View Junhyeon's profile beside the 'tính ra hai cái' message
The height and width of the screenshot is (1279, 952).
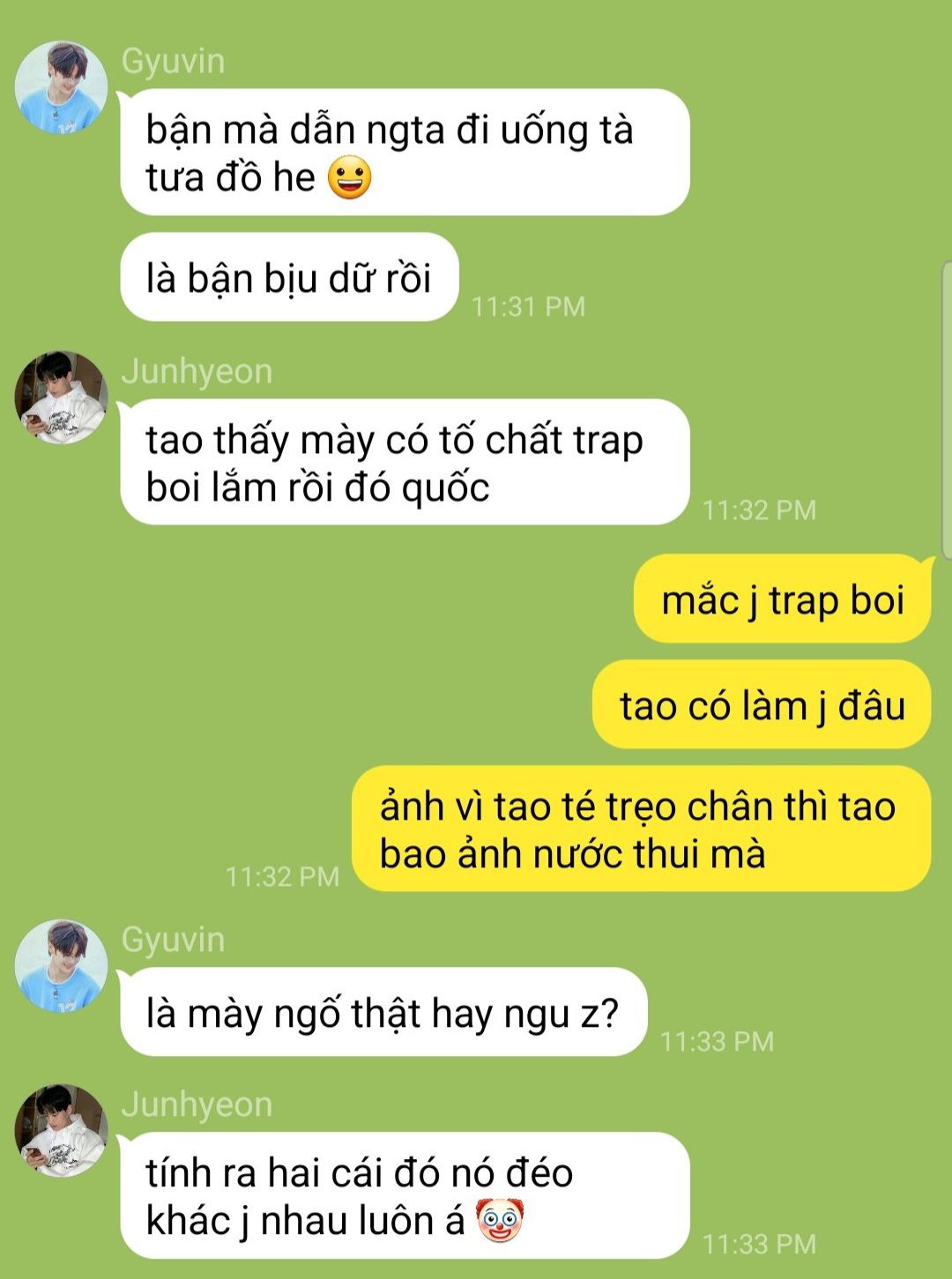(61, 1130)
